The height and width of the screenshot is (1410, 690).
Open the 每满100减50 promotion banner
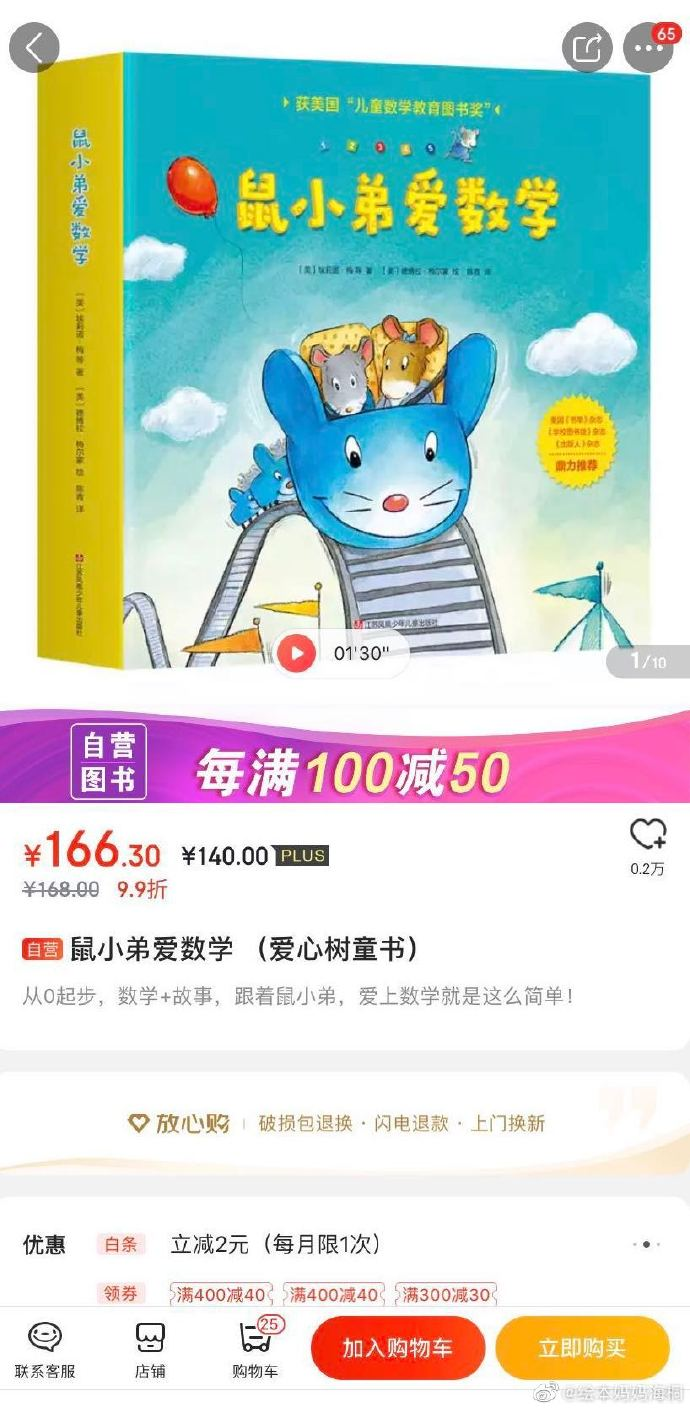tap(345, 771)
